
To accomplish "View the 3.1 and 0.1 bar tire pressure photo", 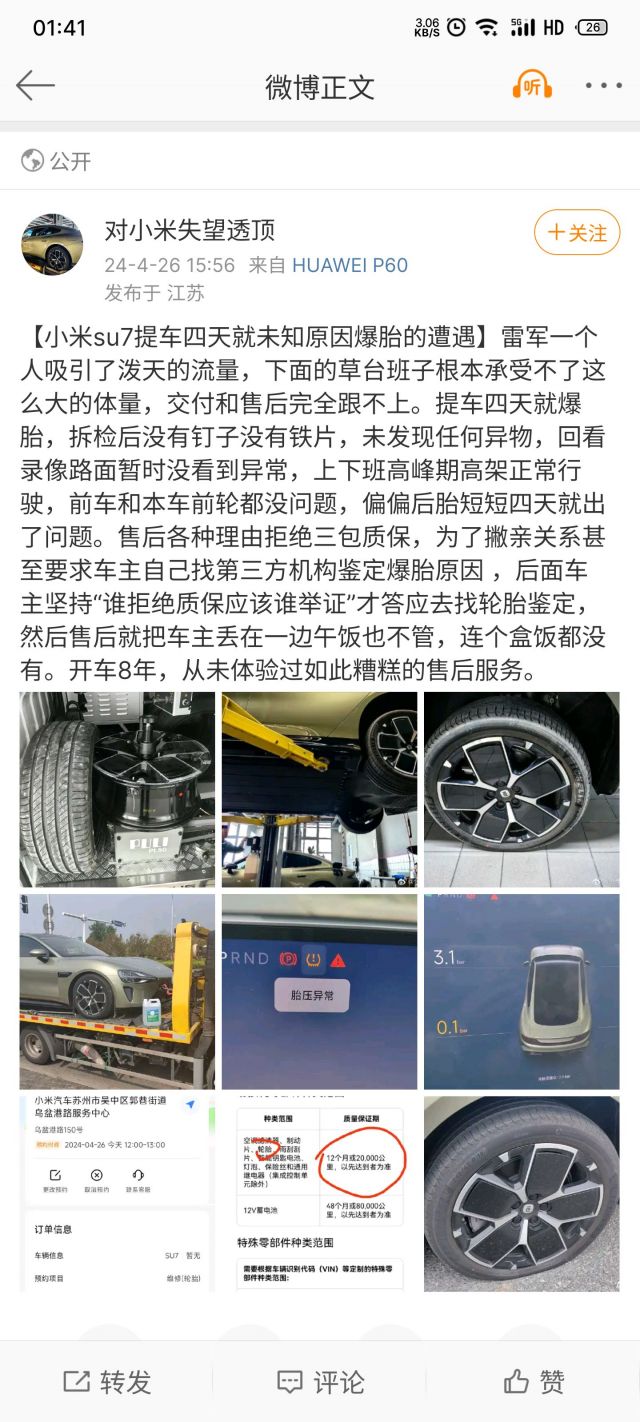I will 521,991.
